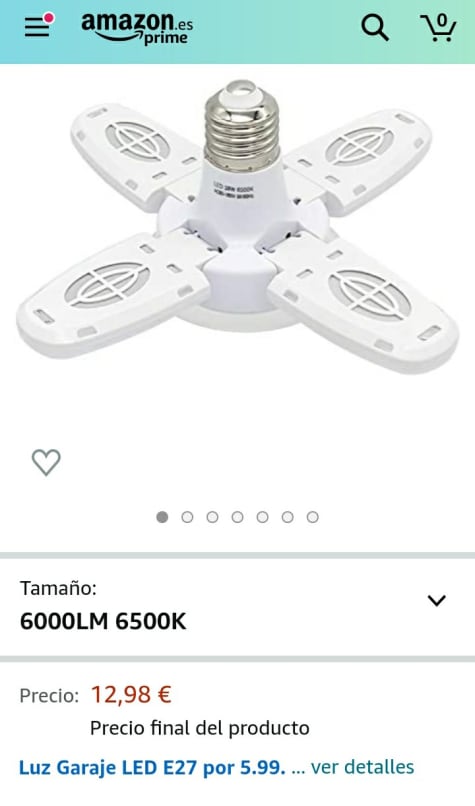
Task: Open the search magnifier
Action: [x=374, y=27]
